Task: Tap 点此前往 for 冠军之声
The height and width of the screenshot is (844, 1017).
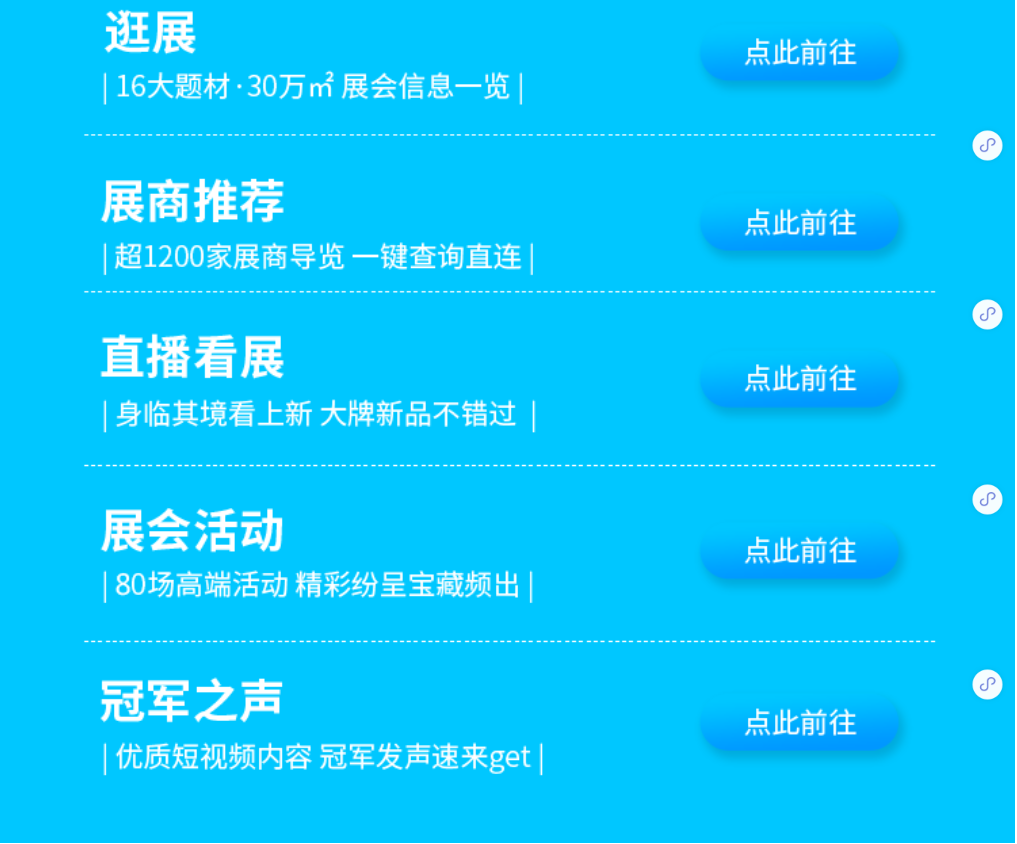Action: [800, 722]
